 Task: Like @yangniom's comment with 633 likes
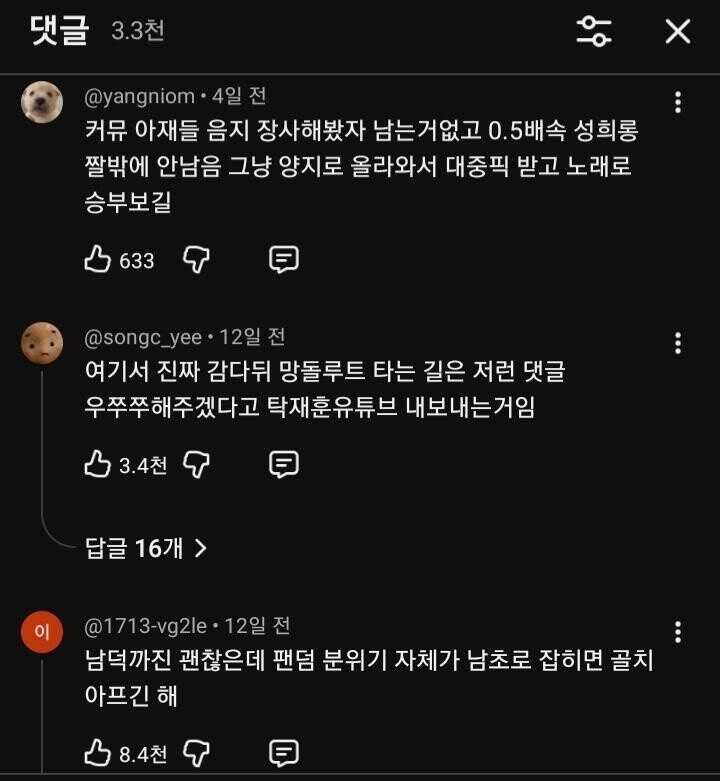(x=98, y=259)
